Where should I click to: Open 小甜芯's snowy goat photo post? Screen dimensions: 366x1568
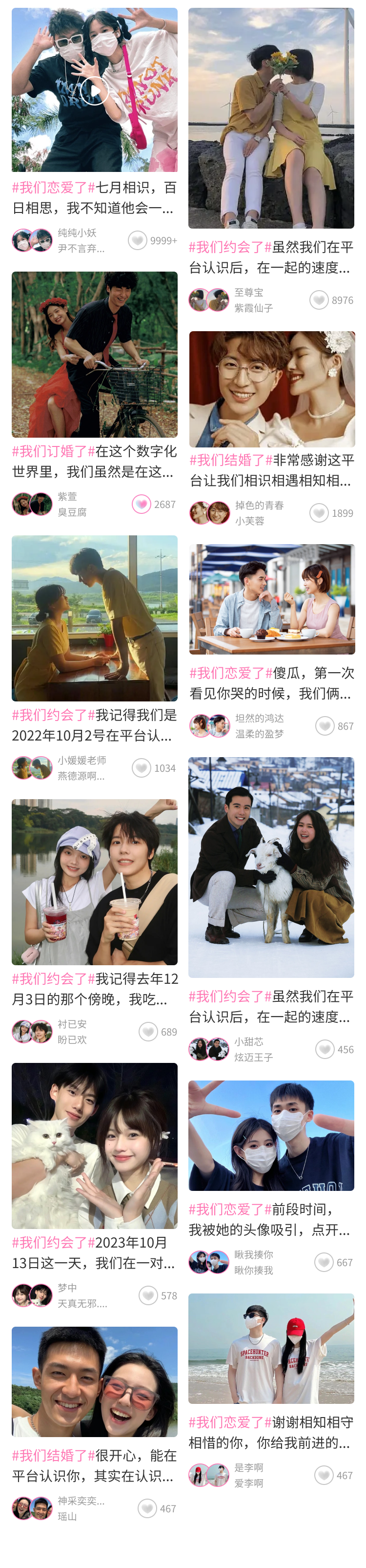pyautogui.click(x=271, y=867)
